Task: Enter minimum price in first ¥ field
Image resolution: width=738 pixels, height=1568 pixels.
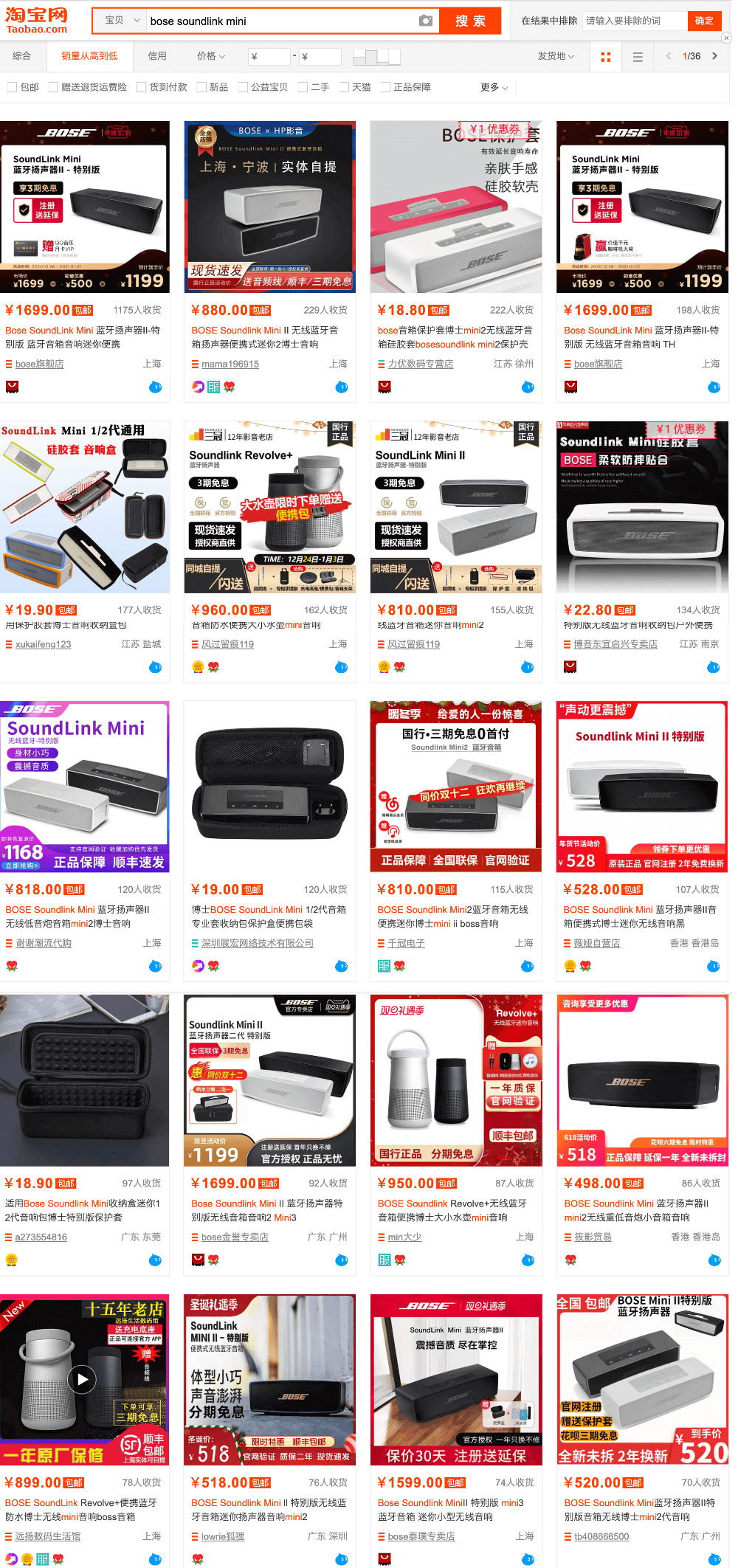Action: (x=269, y=57)
